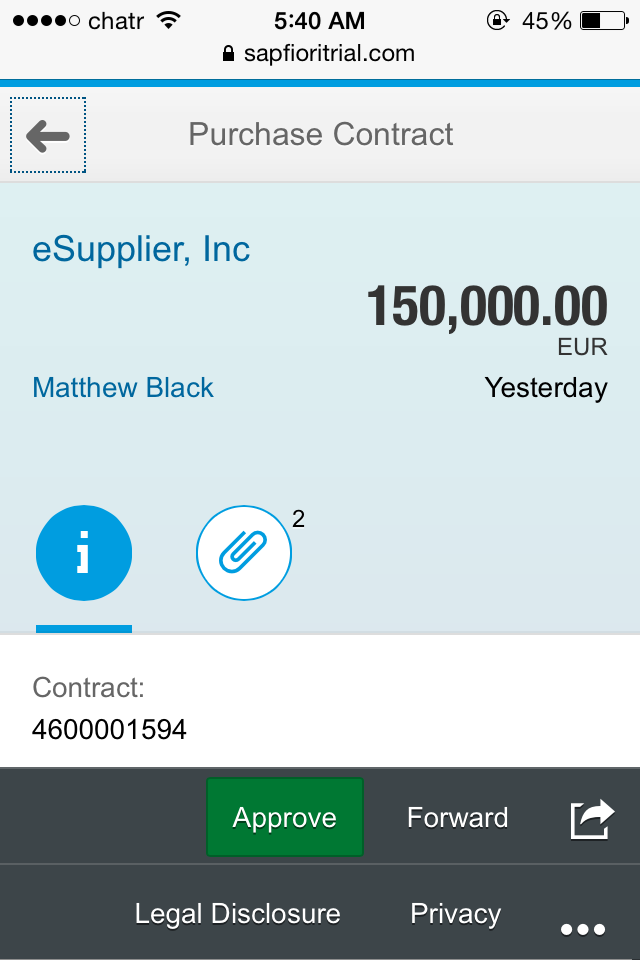This screenshot has width=640, height=960.
Task: Open Privacy page
Action: click(455, 913)
